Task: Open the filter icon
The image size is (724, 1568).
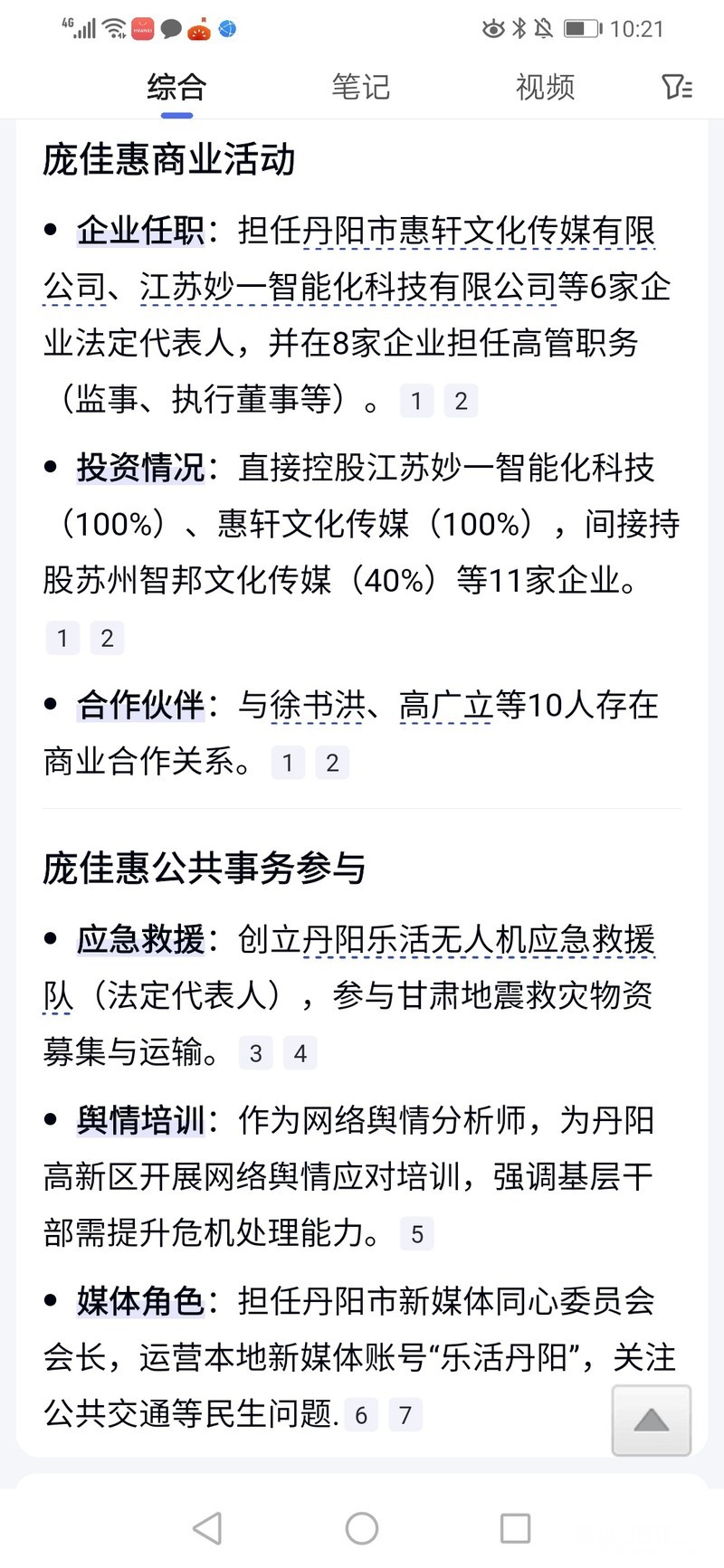Action: coord(677,87)
